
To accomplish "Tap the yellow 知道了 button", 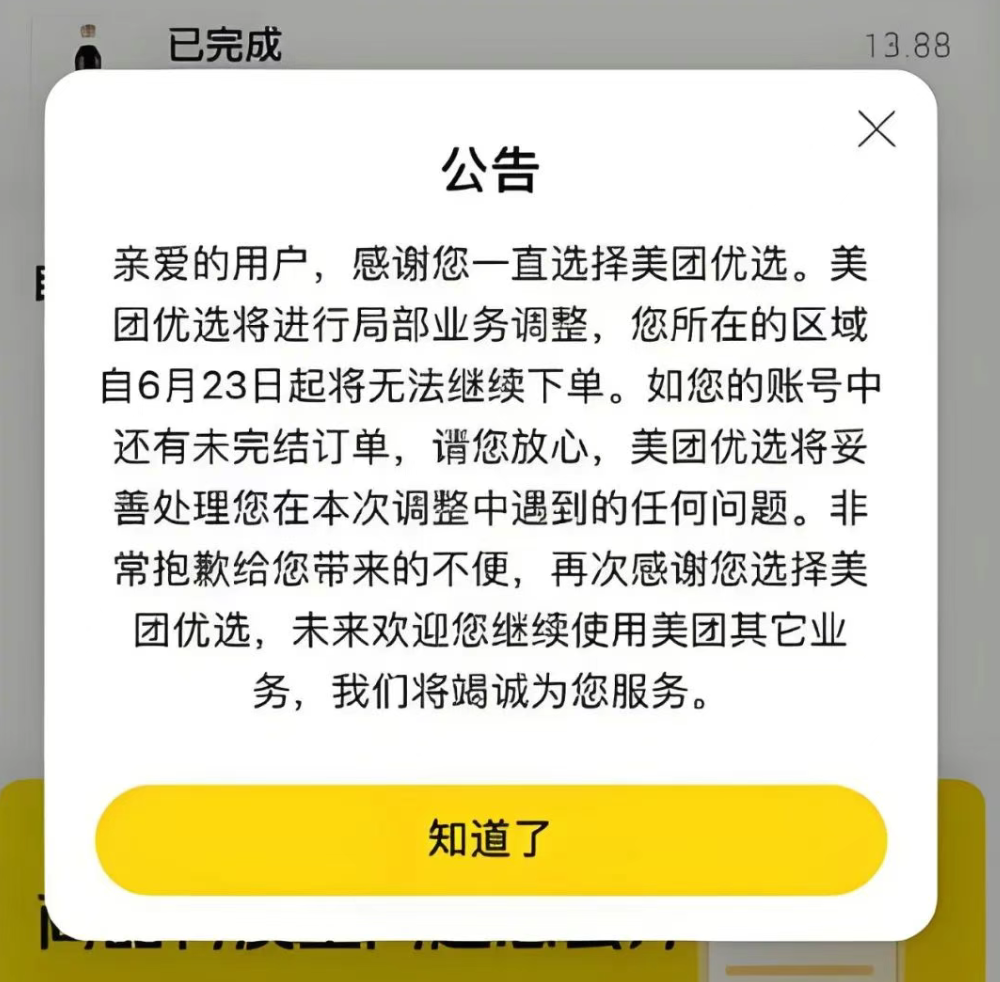I will tap(490, 838).
